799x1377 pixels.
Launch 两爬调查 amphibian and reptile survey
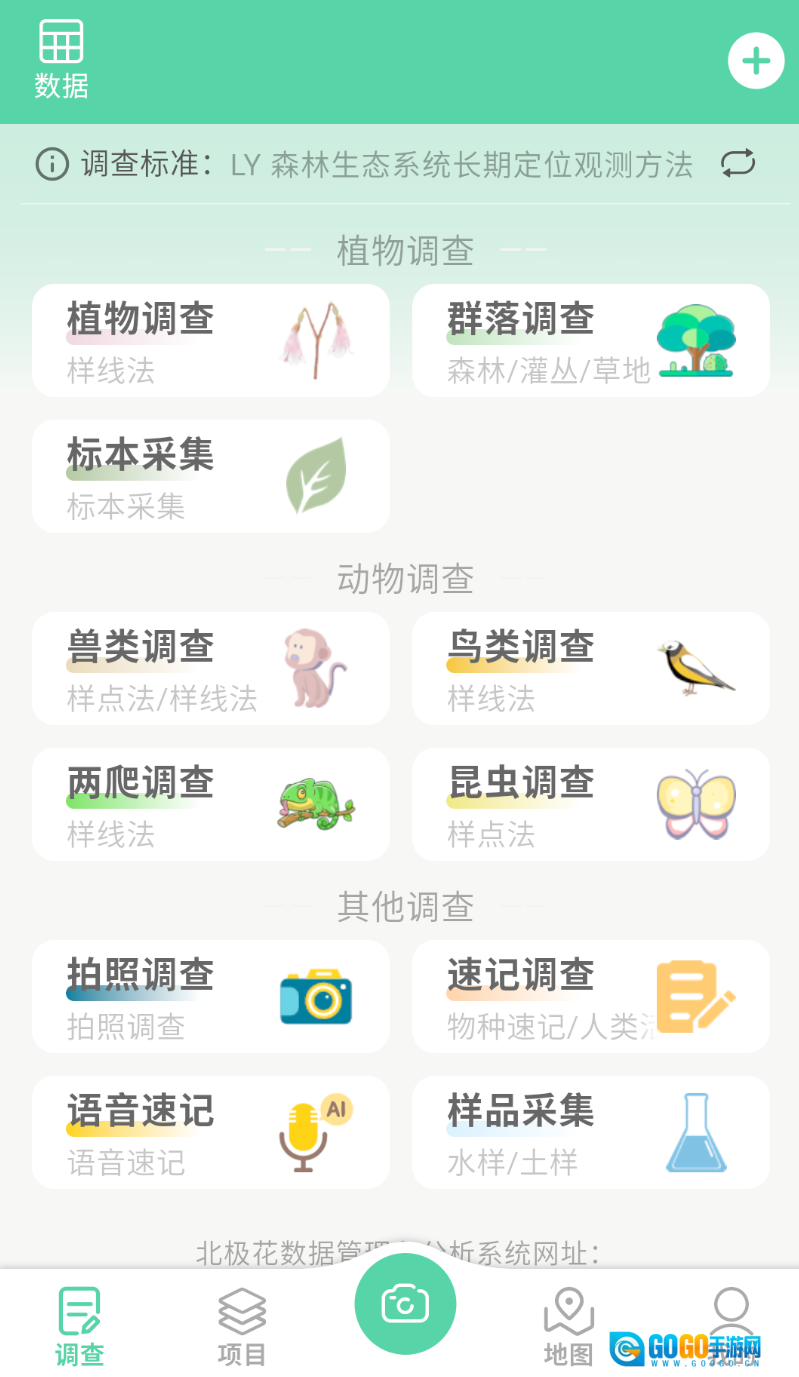click(x=210, y=804)
